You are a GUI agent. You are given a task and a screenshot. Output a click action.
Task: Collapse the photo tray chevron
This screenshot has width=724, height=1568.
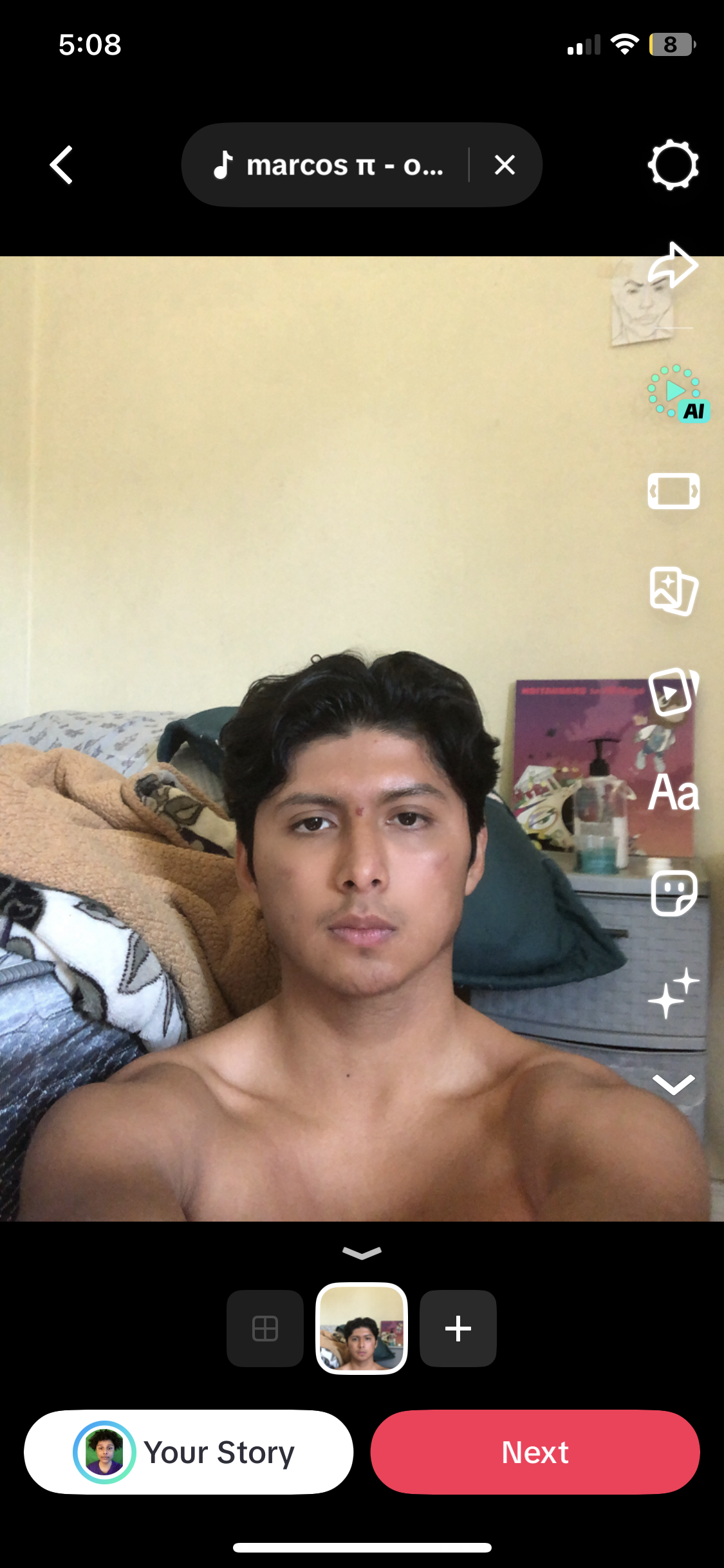pos(362,1253)
